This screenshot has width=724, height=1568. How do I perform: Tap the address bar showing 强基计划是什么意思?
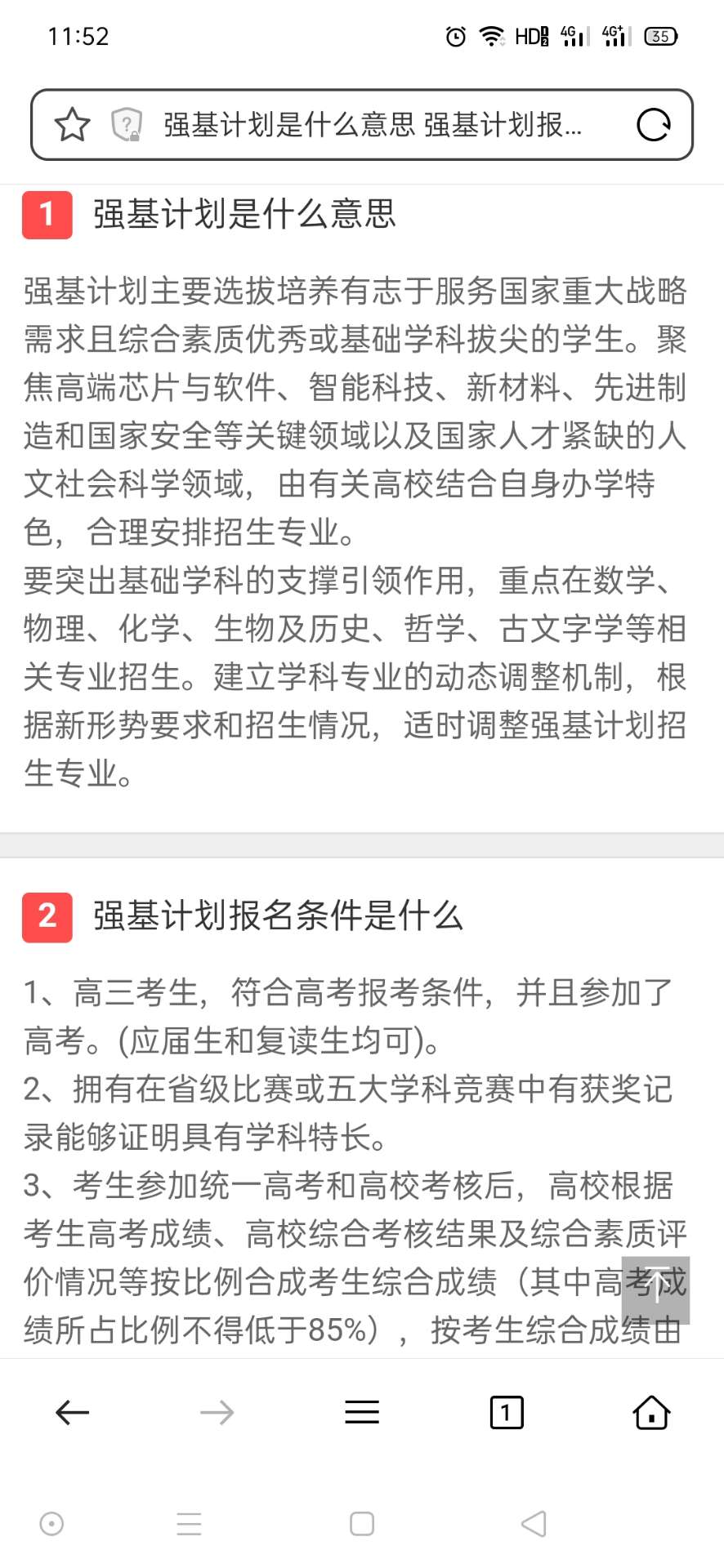(373, 125)
